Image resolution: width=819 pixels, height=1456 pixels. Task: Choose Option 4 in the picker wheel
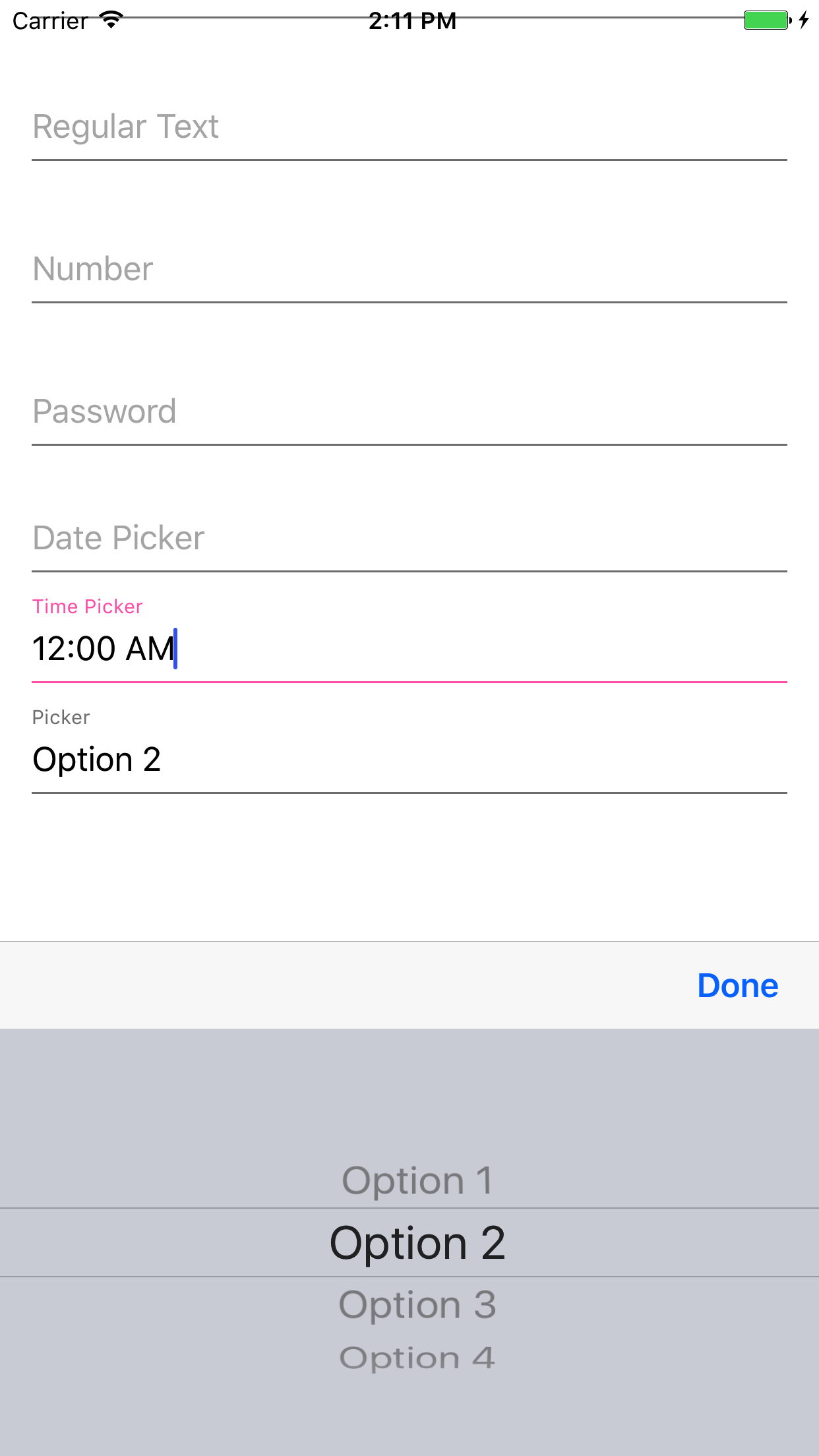point(417,1358)
